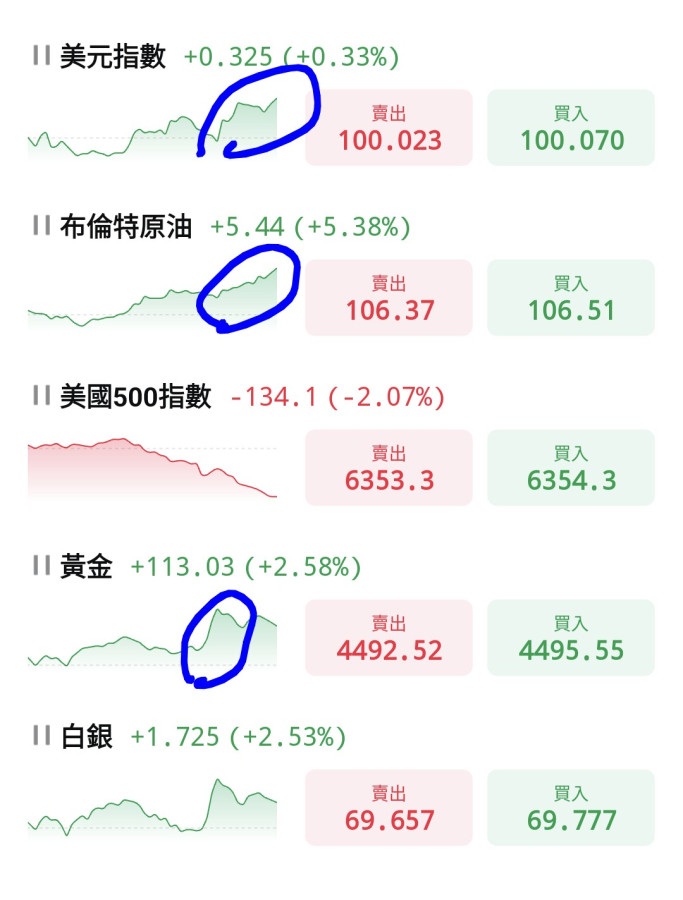Buy 黃金 at 4495.55
The image size is (683, 900).
click(571, 638)
